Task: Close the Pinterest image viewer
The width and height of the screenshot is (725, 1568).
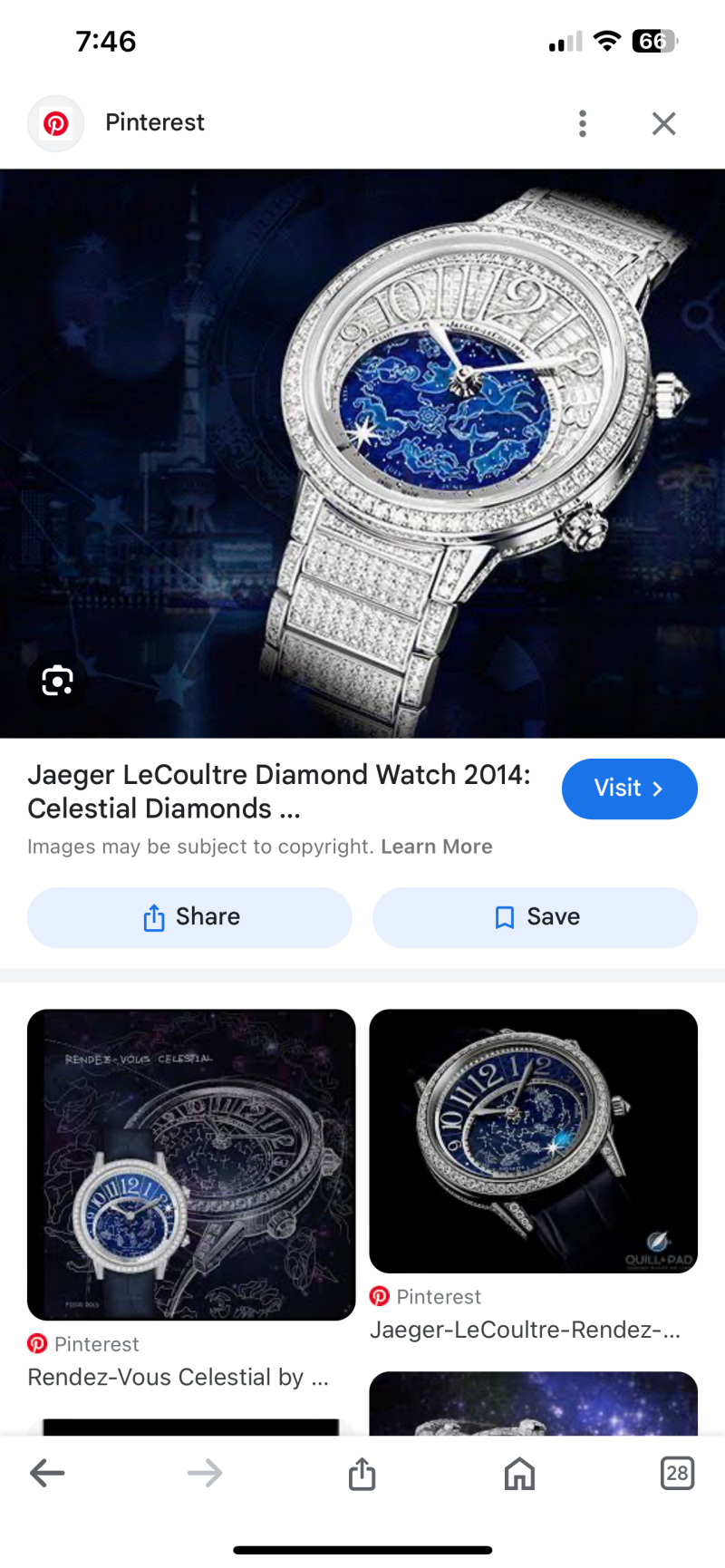Action: pos(664,123)
